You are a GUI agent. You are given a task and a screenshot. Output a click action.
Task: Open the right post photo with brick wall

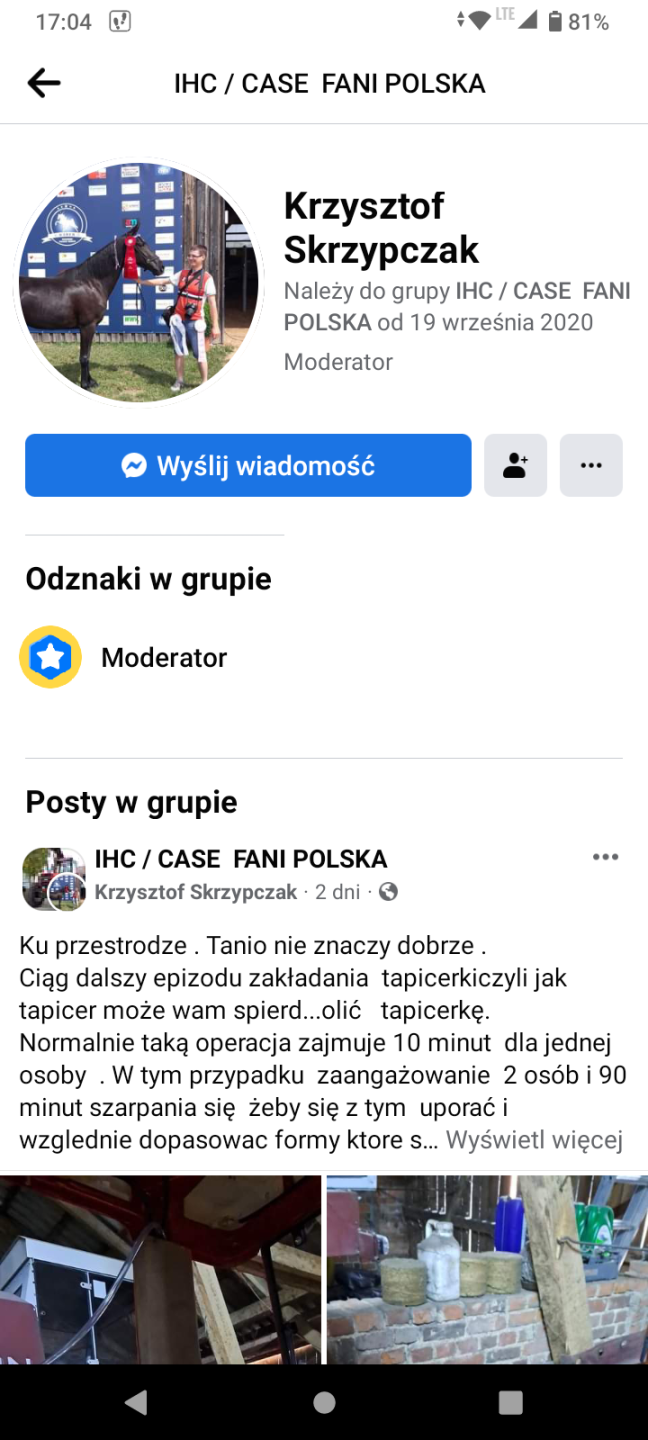[x=487, y=1268]
